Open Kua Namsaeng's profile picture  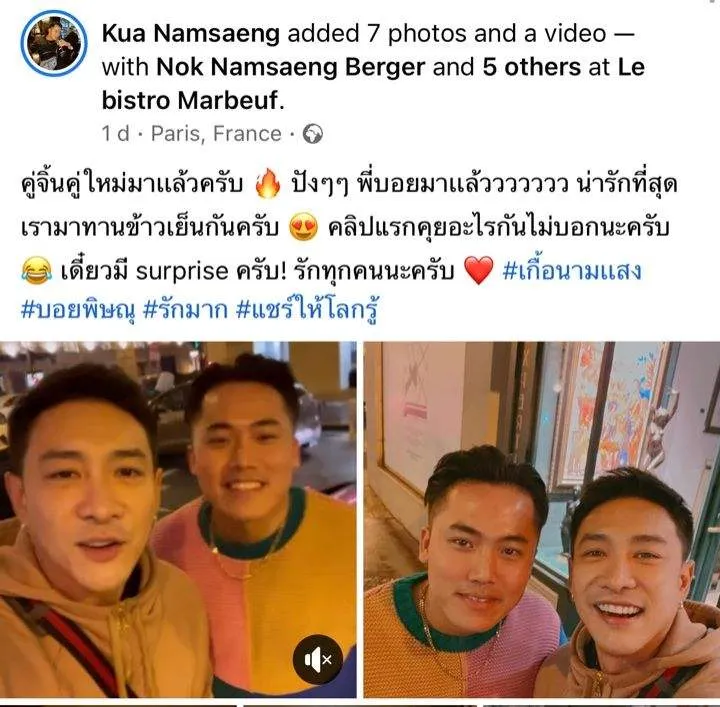point(53,43)
